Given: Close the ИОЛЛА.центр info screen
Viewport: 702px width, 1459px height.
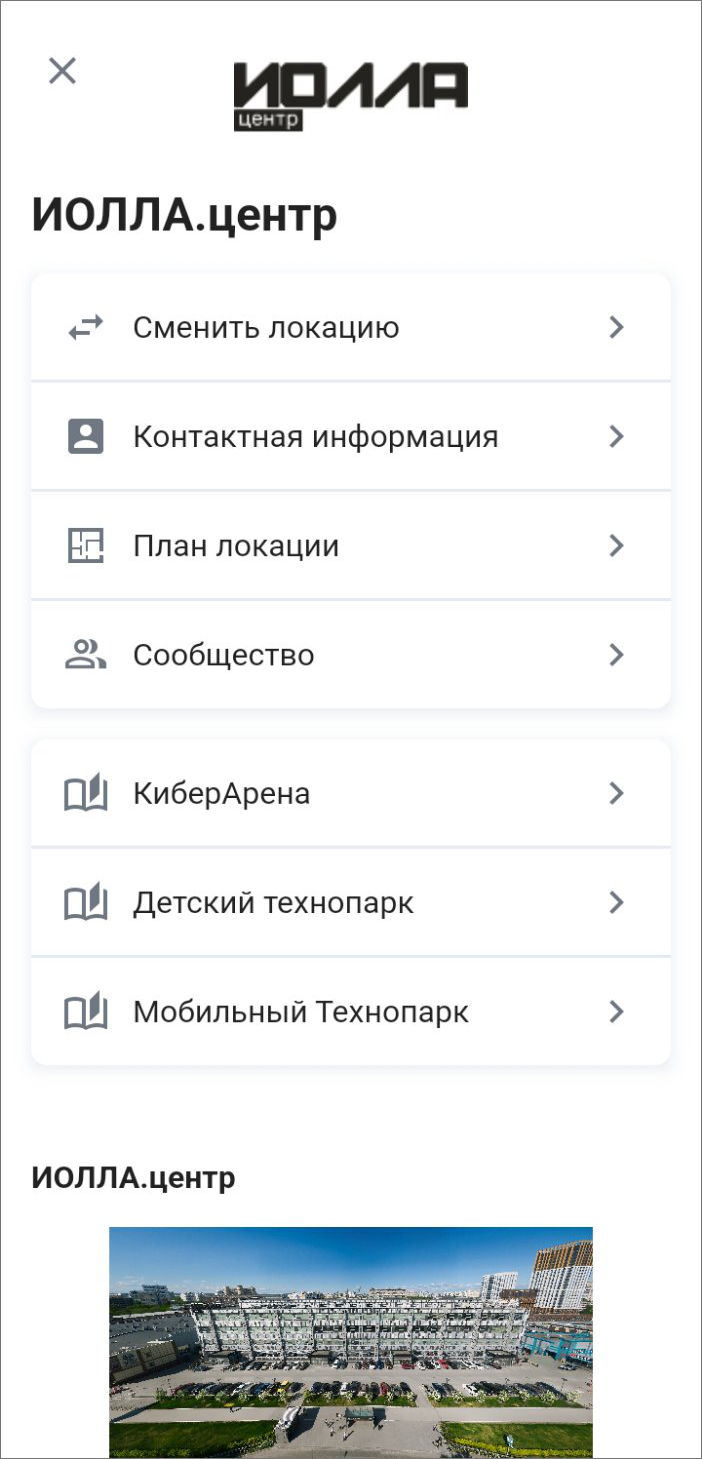Looking at the screenshot, I should 62,71.
